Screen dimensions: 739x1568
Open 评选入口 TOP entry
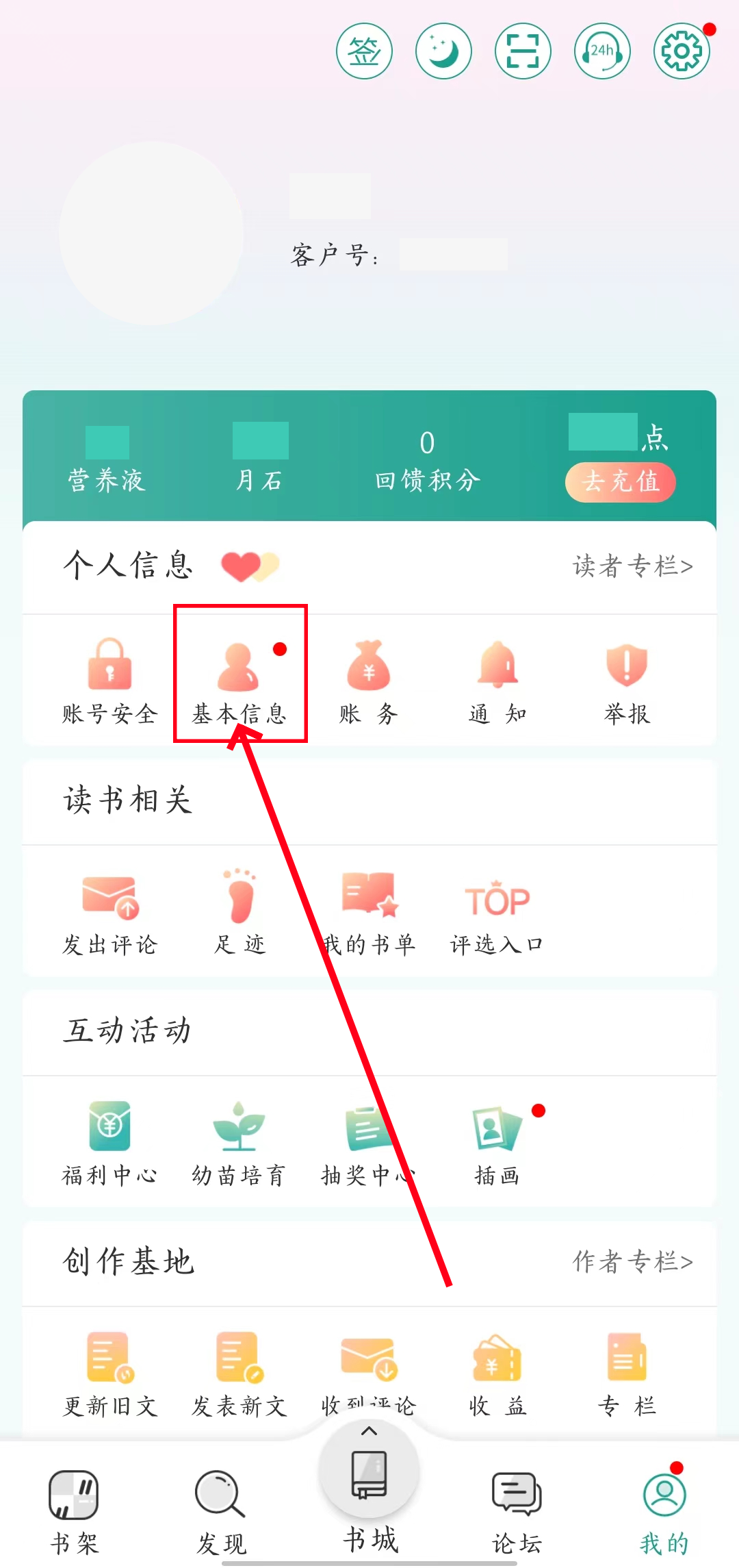point(497,911)
